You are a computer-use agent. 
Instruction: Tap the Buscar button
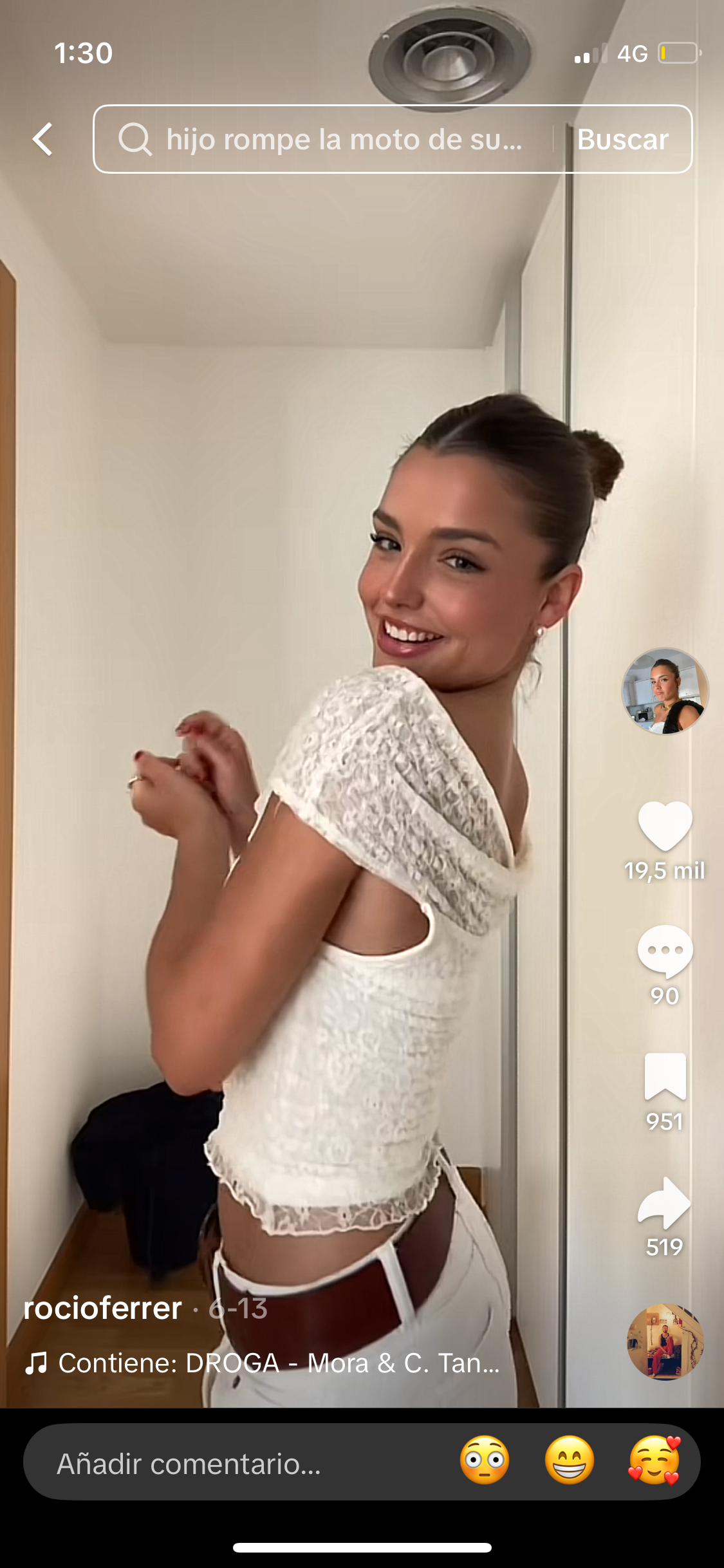point(622,139)
